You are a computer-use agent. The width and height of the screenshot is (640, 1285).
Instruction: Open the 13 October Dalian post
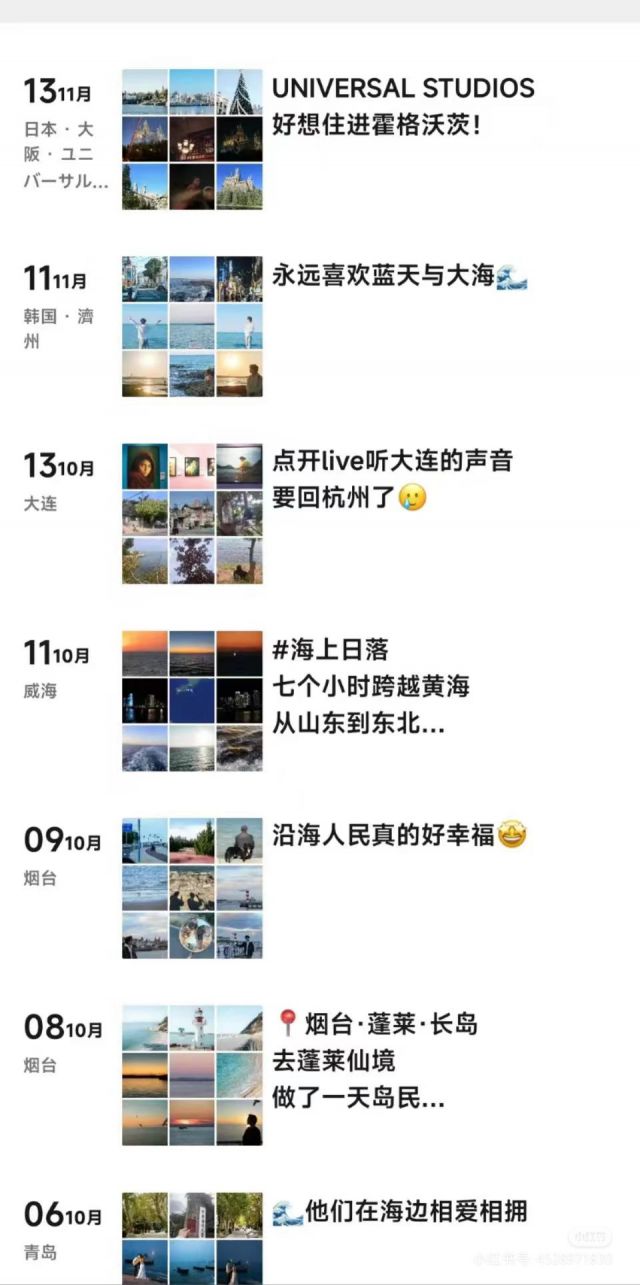tap(392, 478)
